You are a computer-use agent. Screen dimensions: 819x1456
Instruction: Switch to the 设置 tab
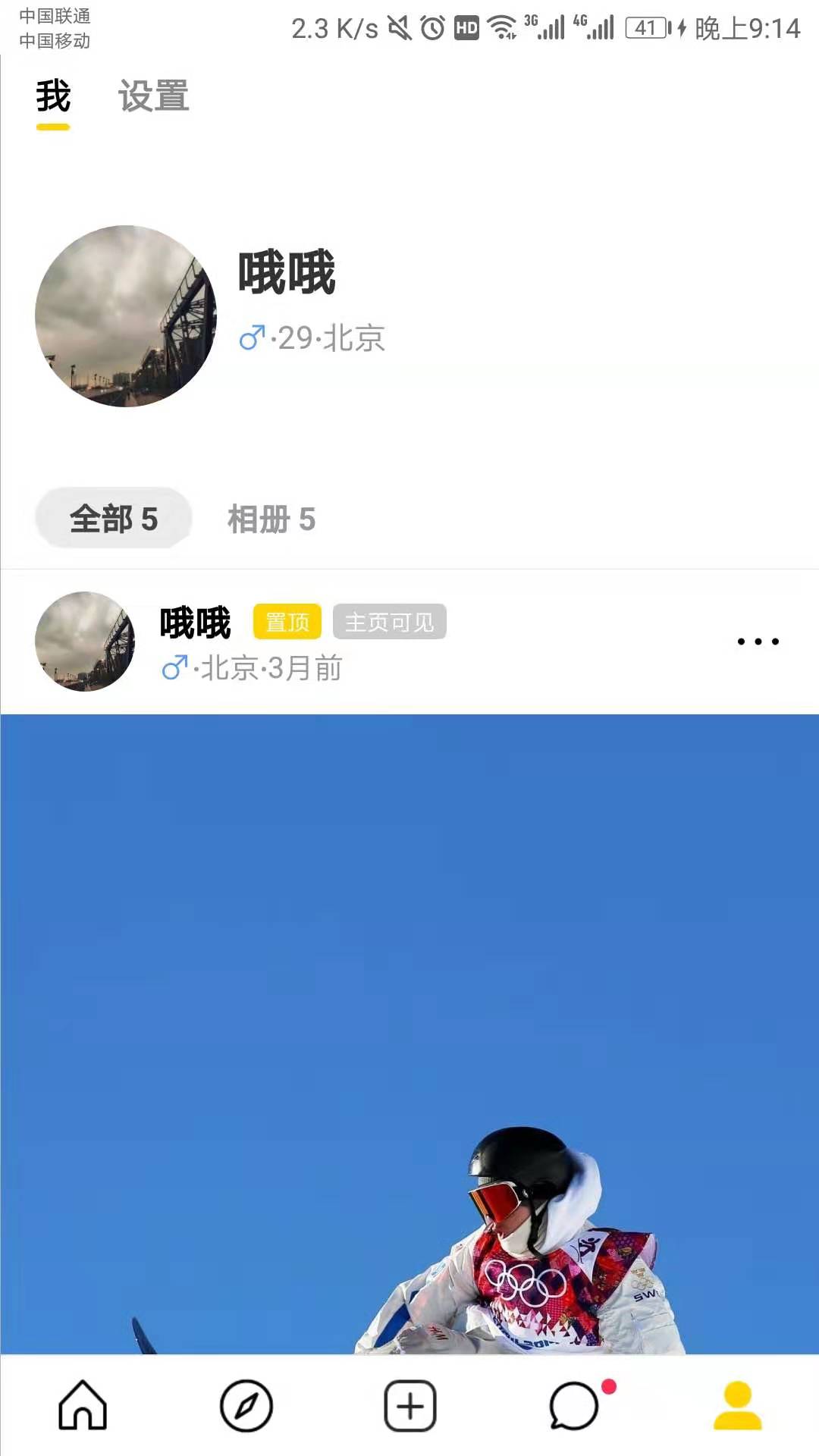click(153, 96)
